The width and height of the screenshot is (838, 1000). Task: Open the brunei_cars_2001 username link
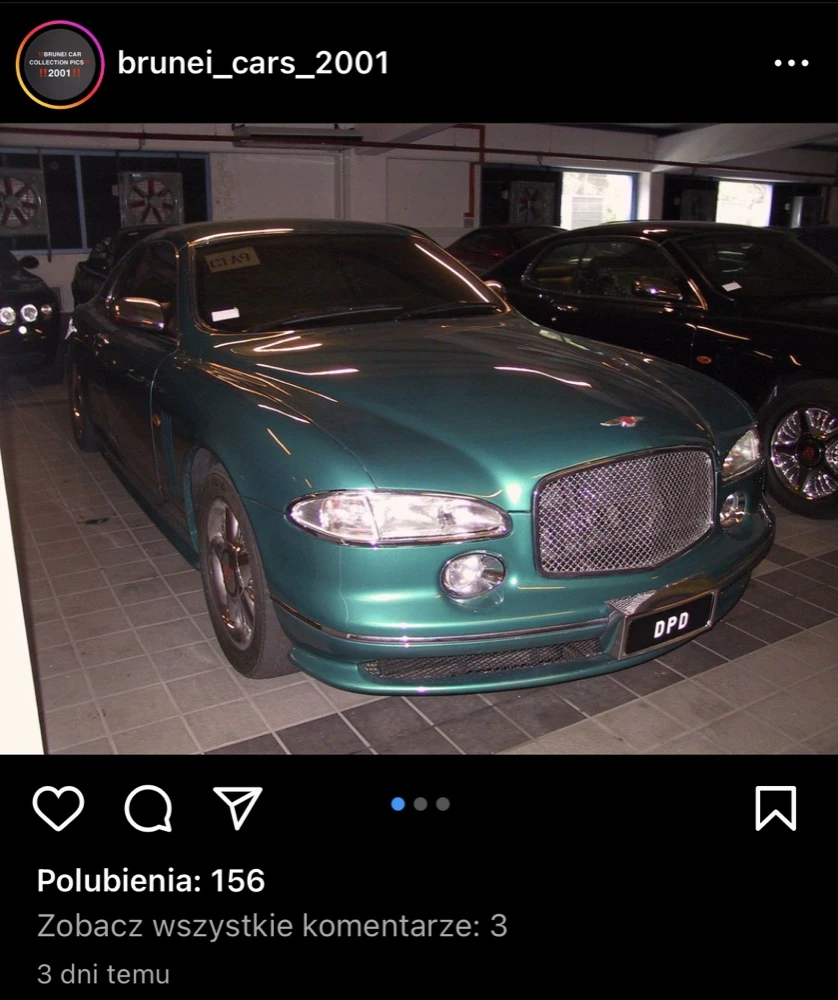pos(253,64)
